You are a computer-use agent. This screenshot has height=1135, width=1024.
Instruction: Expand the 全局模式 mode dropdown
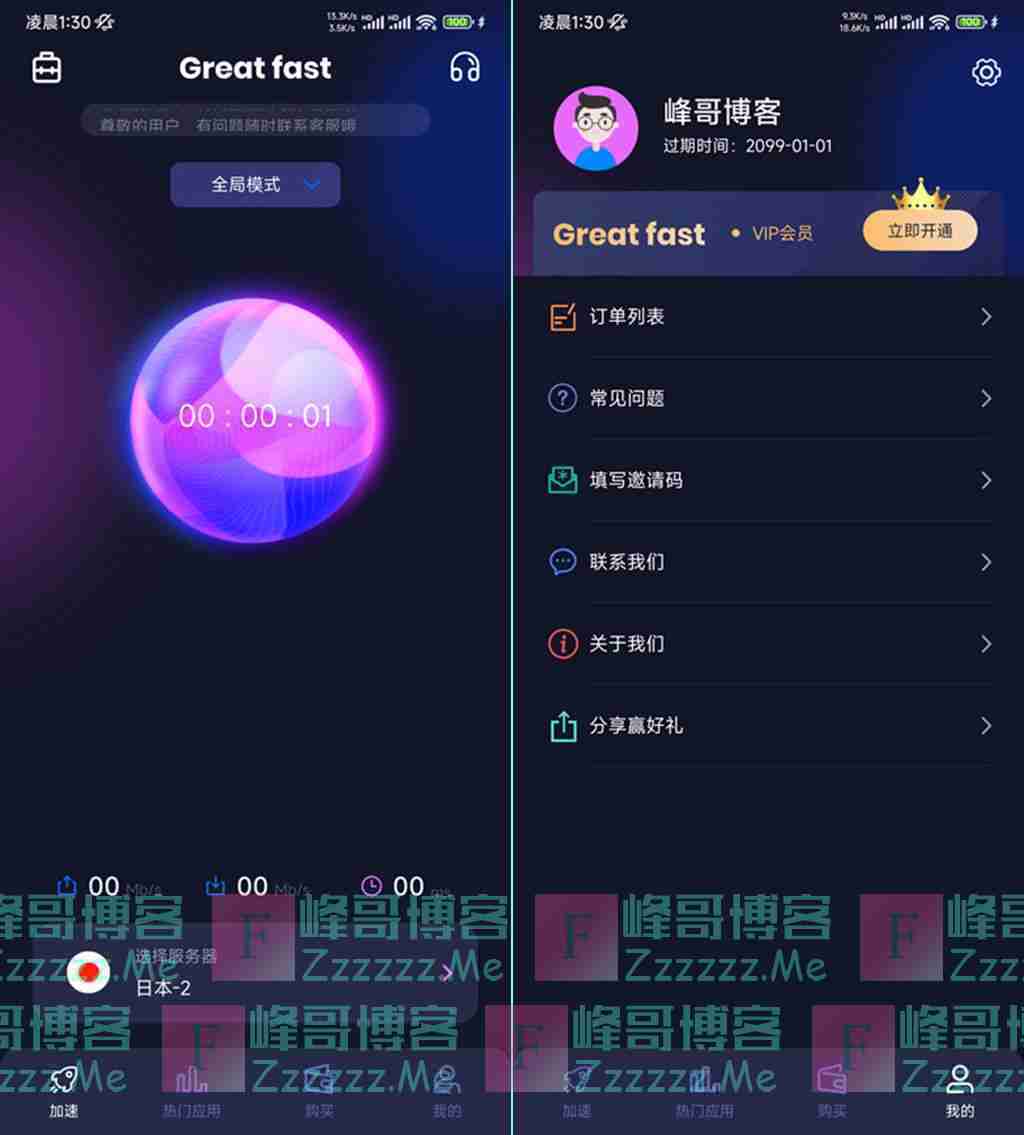point(256,185)
